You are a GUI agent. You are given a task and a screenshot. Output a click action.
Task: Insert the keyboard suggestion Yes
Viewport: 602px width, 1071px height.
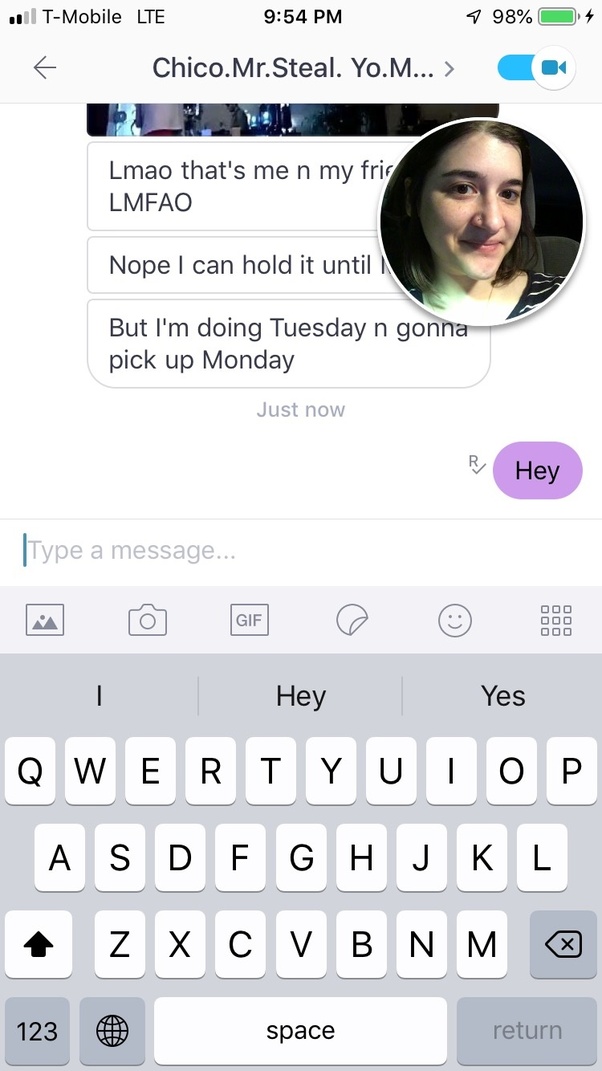[503, 696]
